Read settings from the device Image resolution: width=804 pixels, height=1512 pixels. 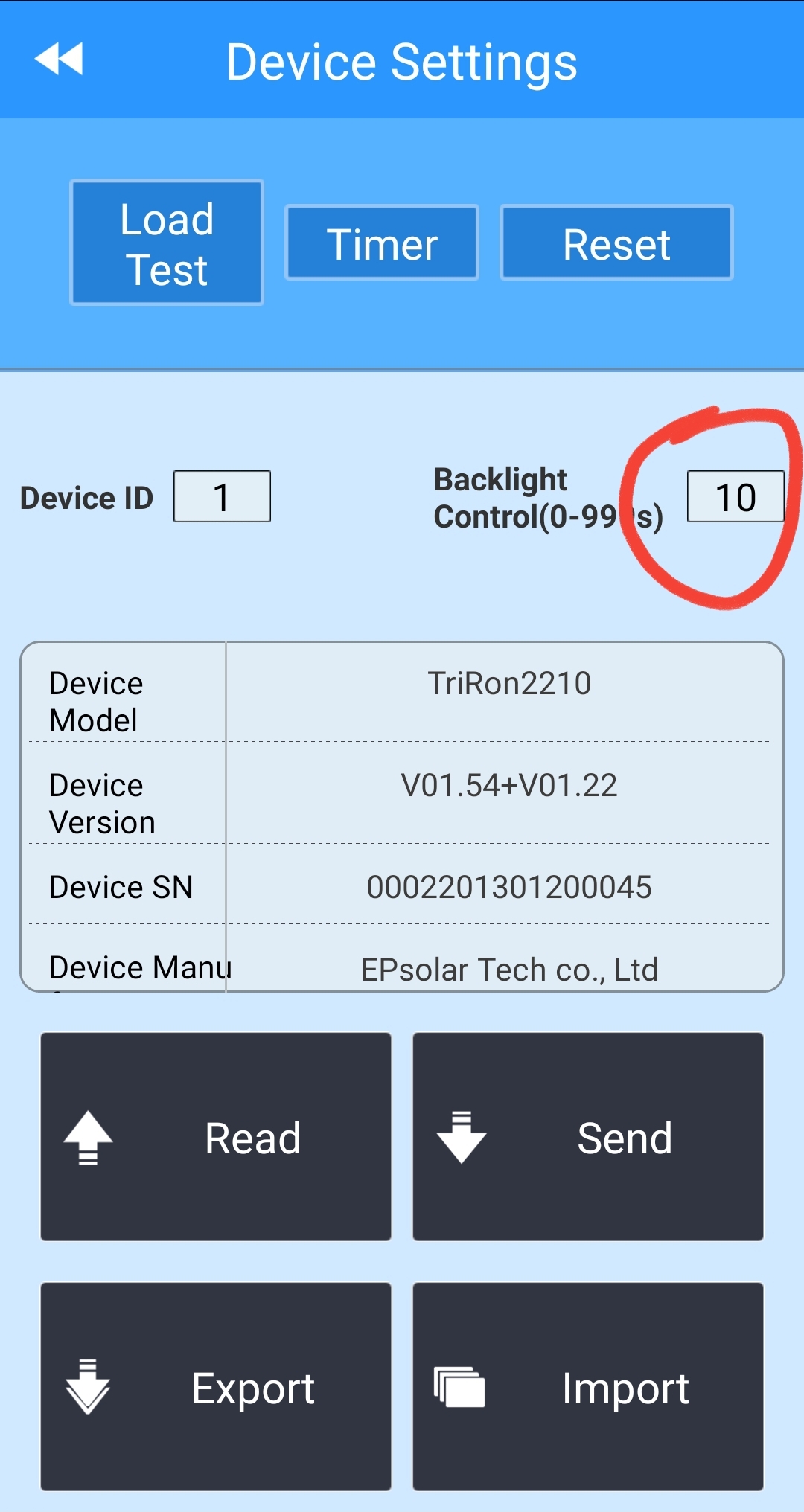click(216, 1136)
